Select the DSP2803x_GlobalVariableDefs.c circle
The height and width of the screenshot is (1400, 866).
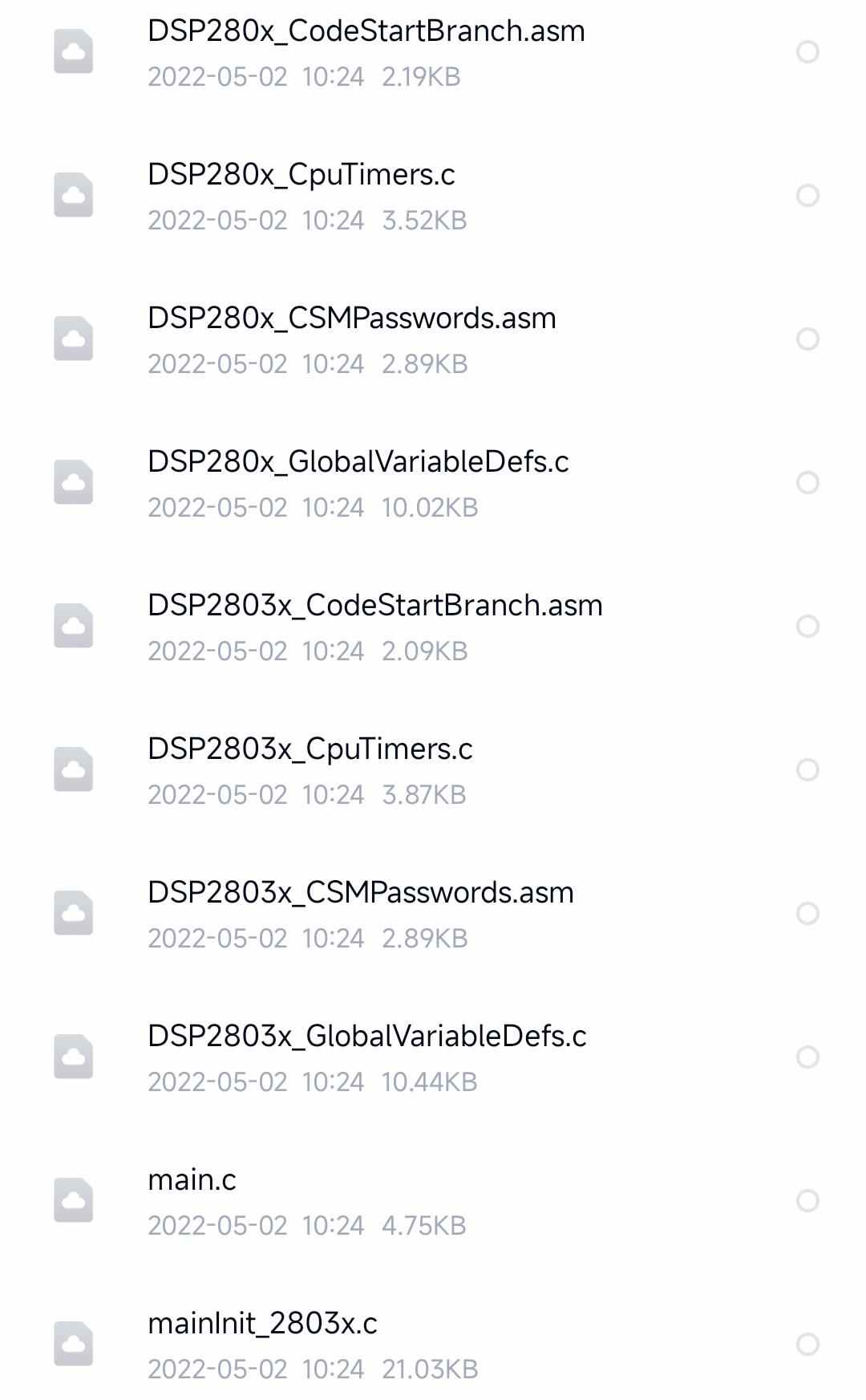coord(807,1057)
